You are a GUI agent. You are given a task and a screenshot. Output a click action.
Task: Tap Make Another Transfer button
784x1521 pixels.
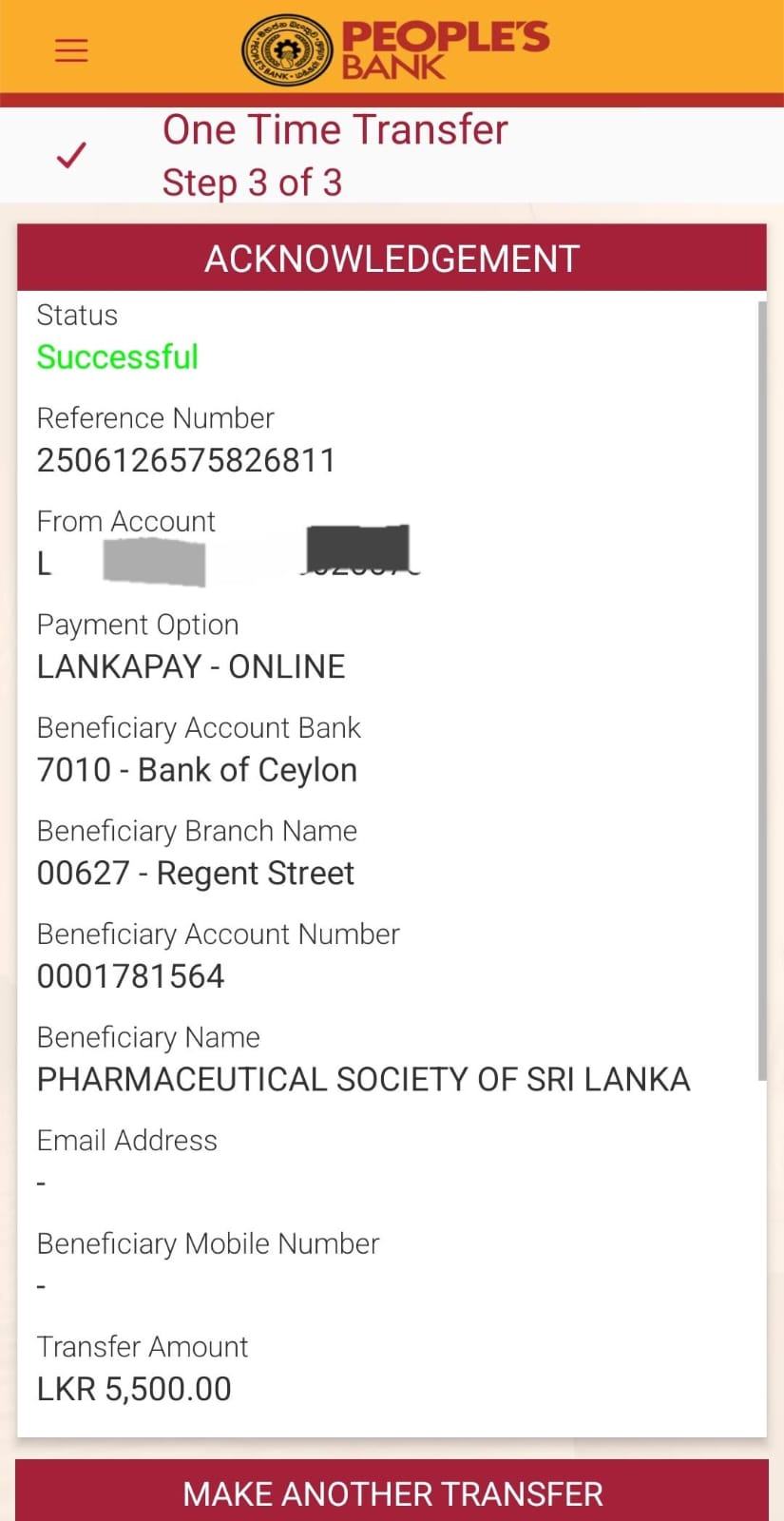coord(392,1490)
